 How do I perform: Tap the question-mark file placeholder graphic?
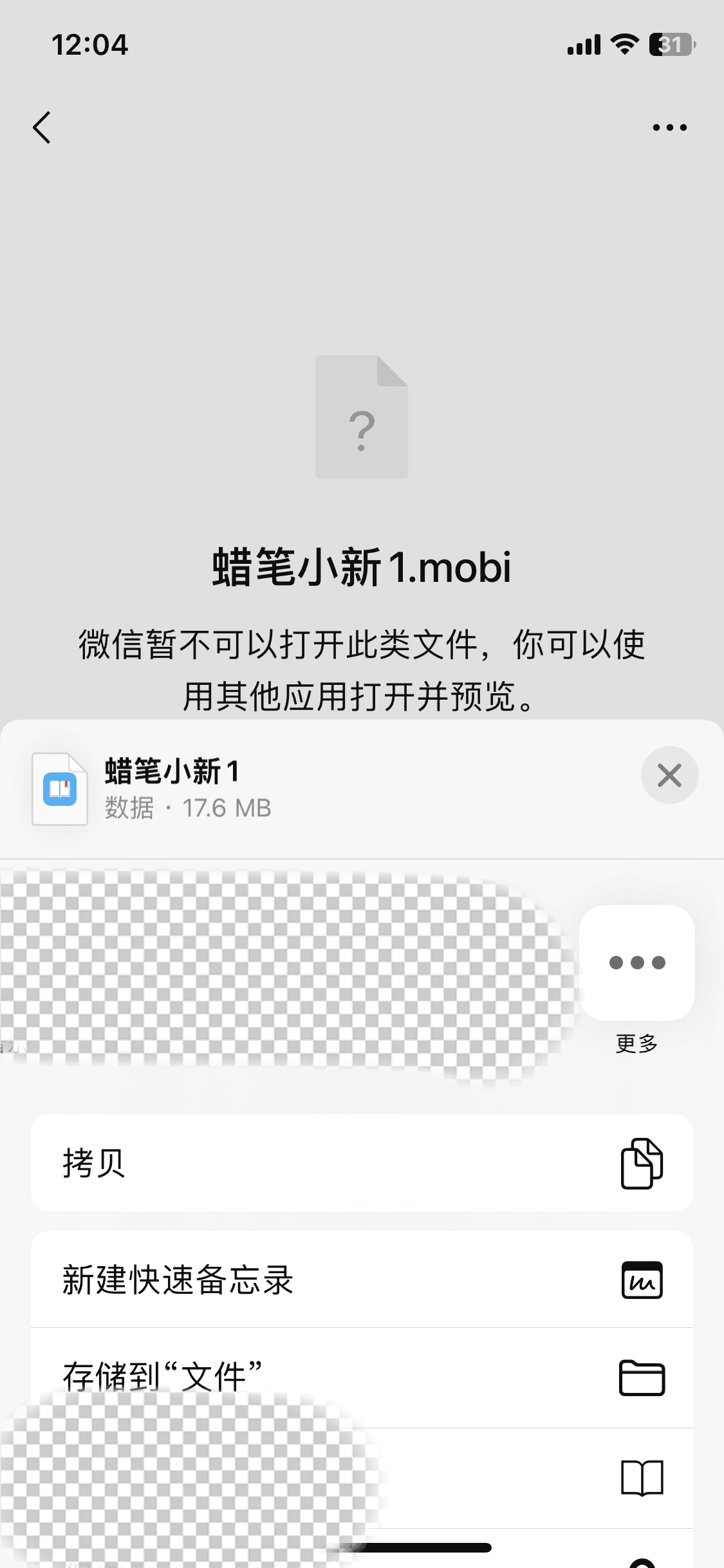tap(362, 417)
